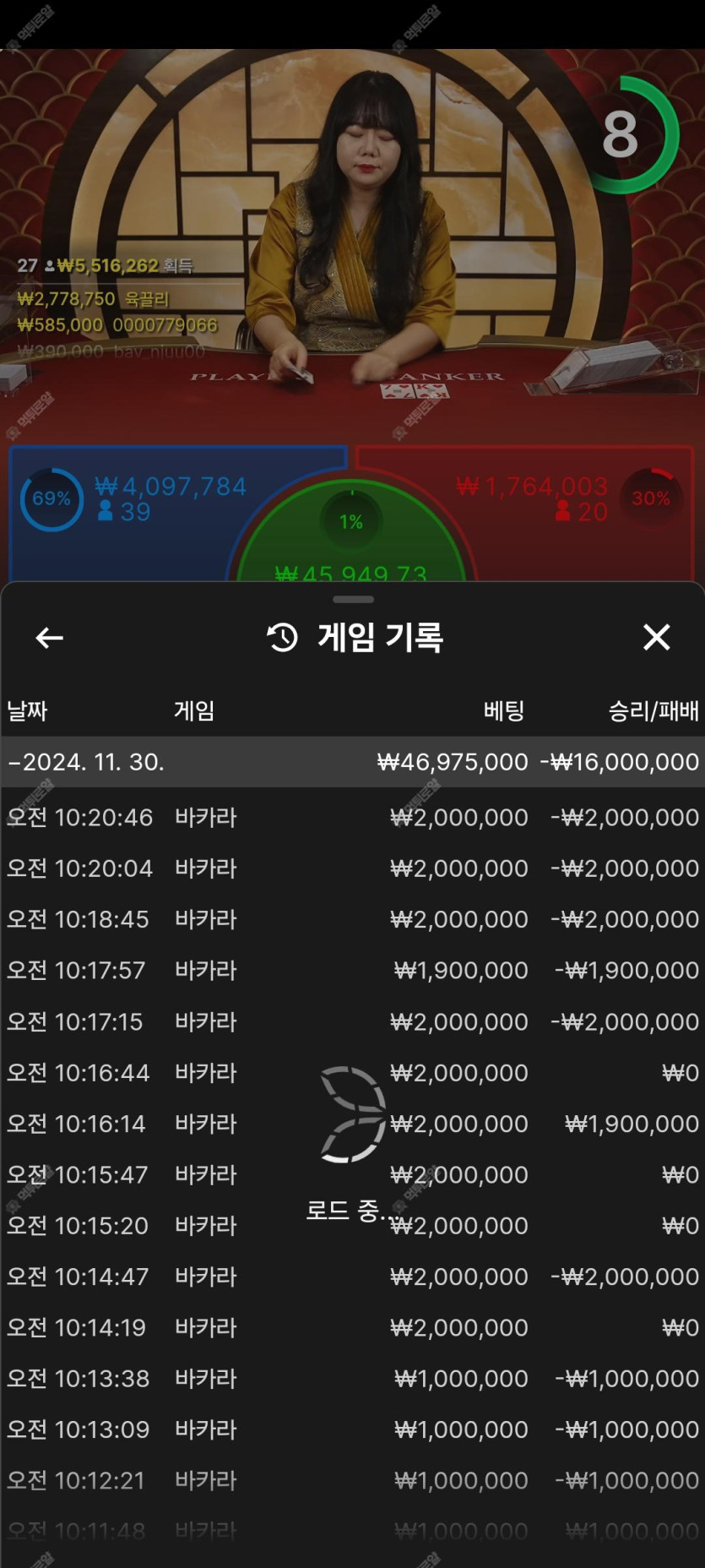View details of the 오전 10:18:45 game
Screen dimensions: 705x1568
pos(352,919)
